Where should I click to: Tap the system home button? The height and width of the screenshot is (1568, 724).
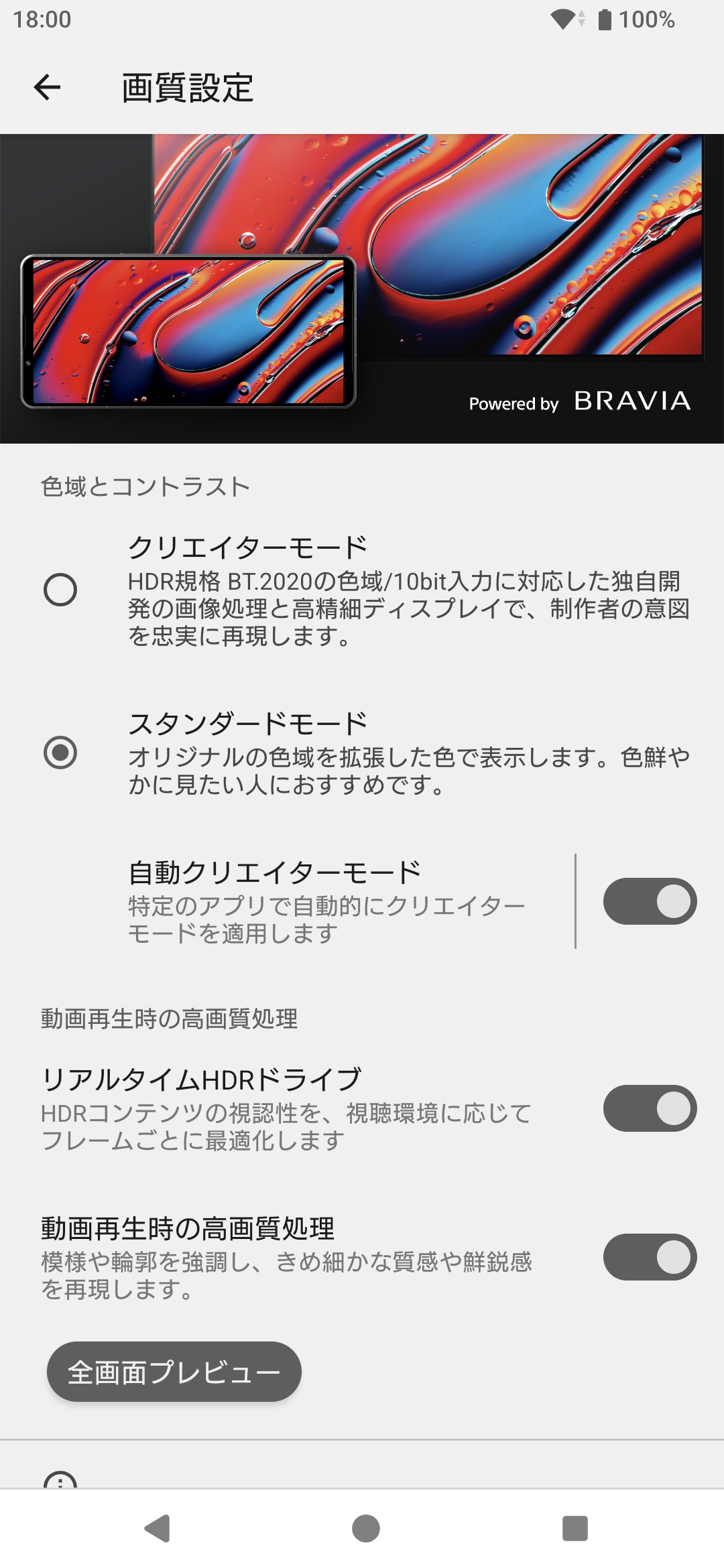pyautogui.click(x=366, y=1528)
